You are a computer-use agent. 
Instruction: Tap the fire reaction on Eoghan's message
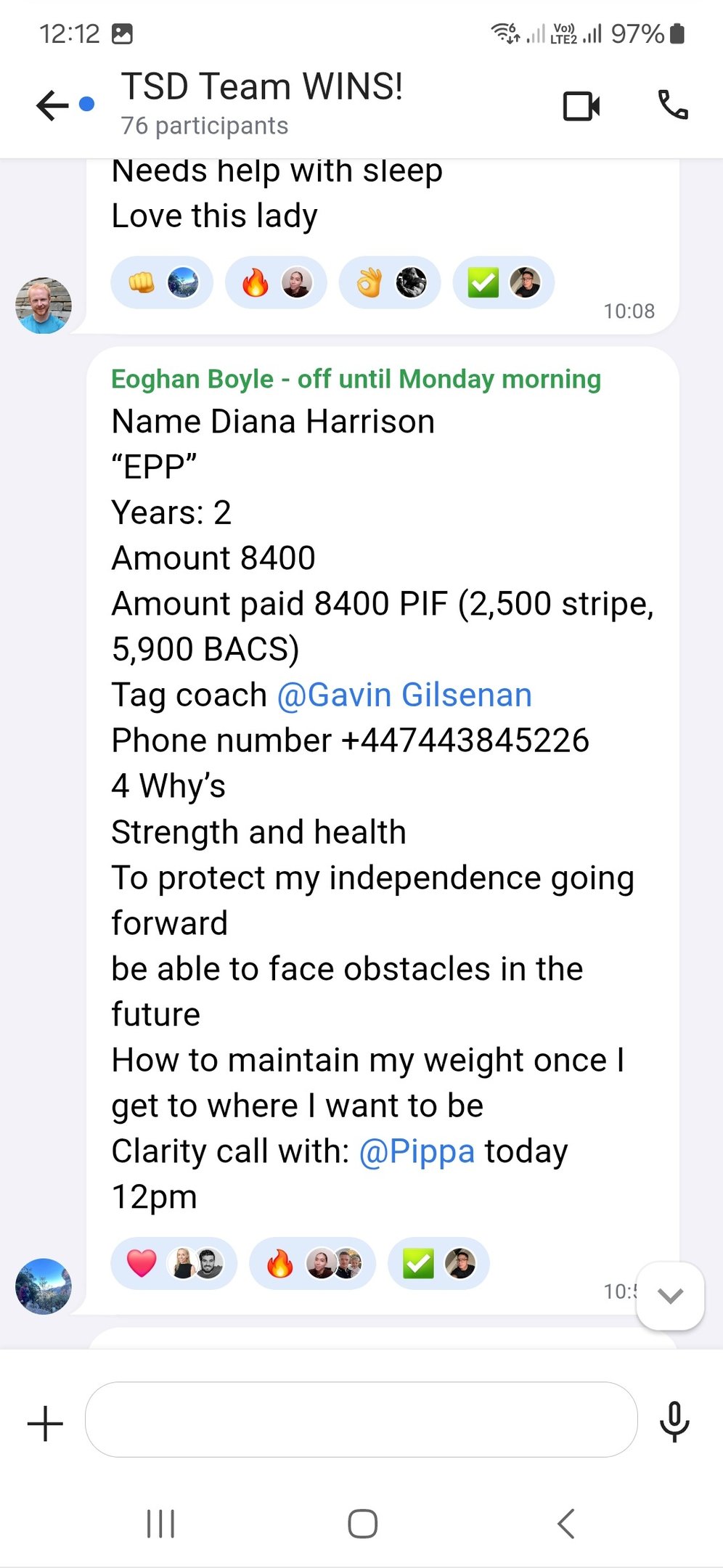(x=311, y=1264)
